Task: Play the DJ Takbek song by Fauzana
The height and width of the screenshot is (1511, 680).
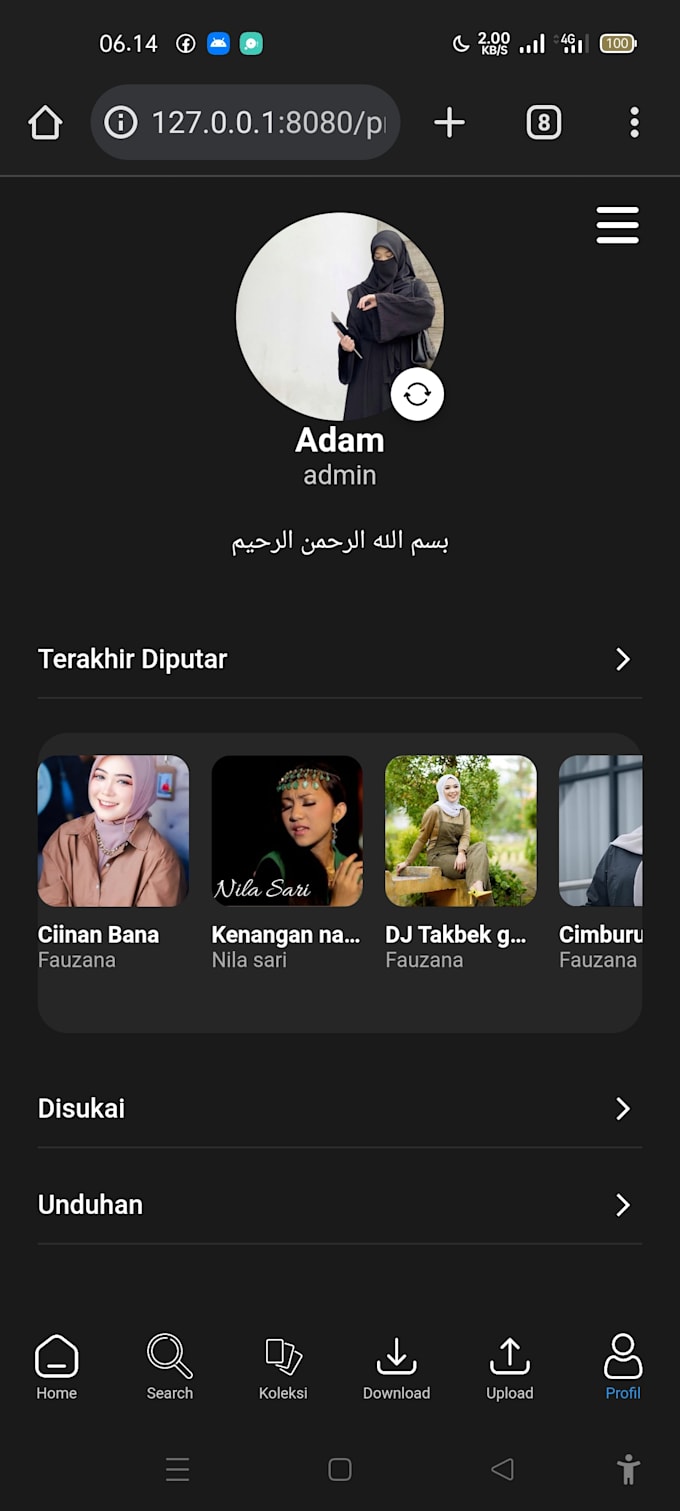Action: (461, 831)
